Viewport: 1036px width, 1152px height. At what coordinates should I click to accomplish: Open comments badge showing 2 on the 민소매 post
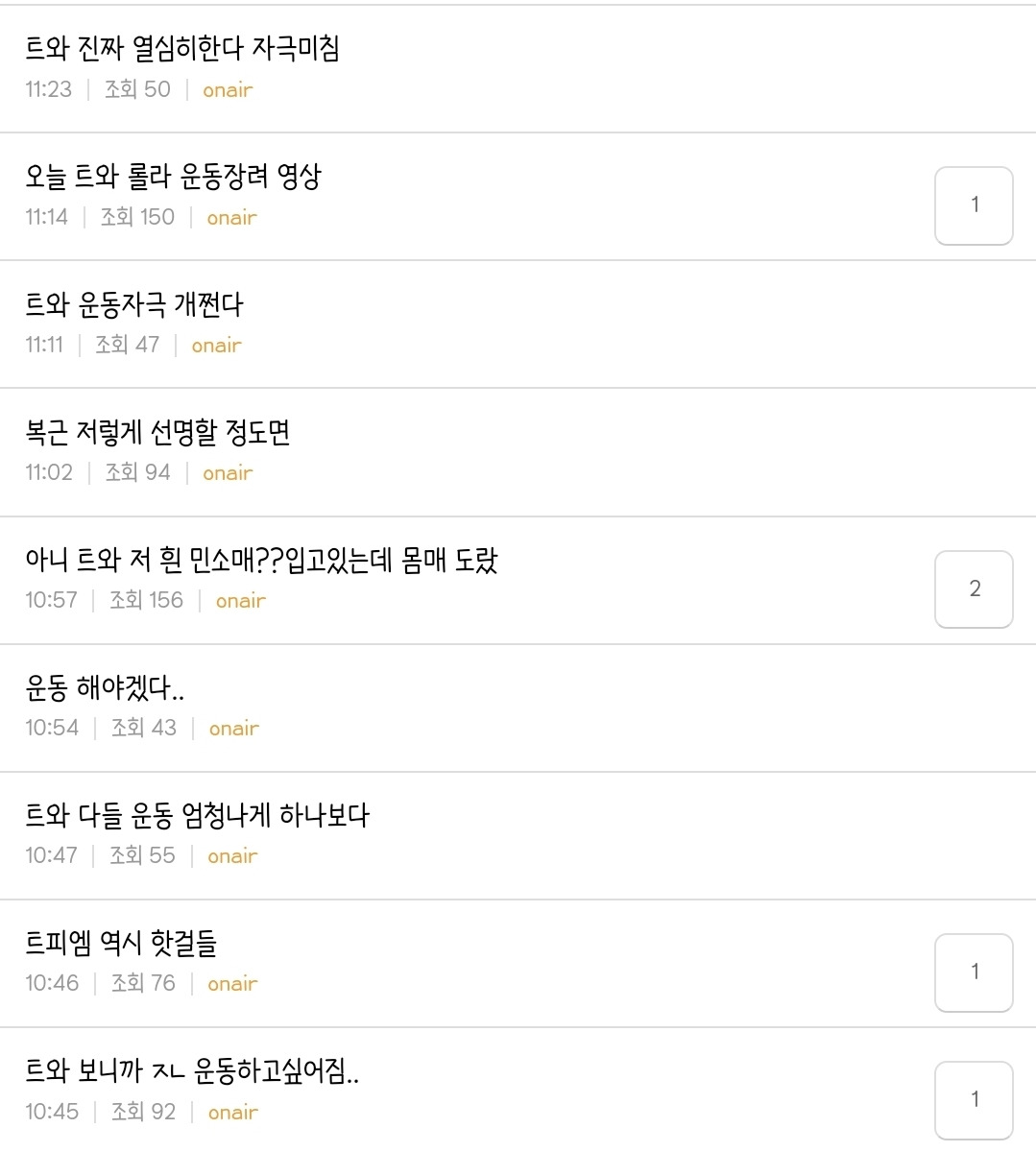pos(973,589)
